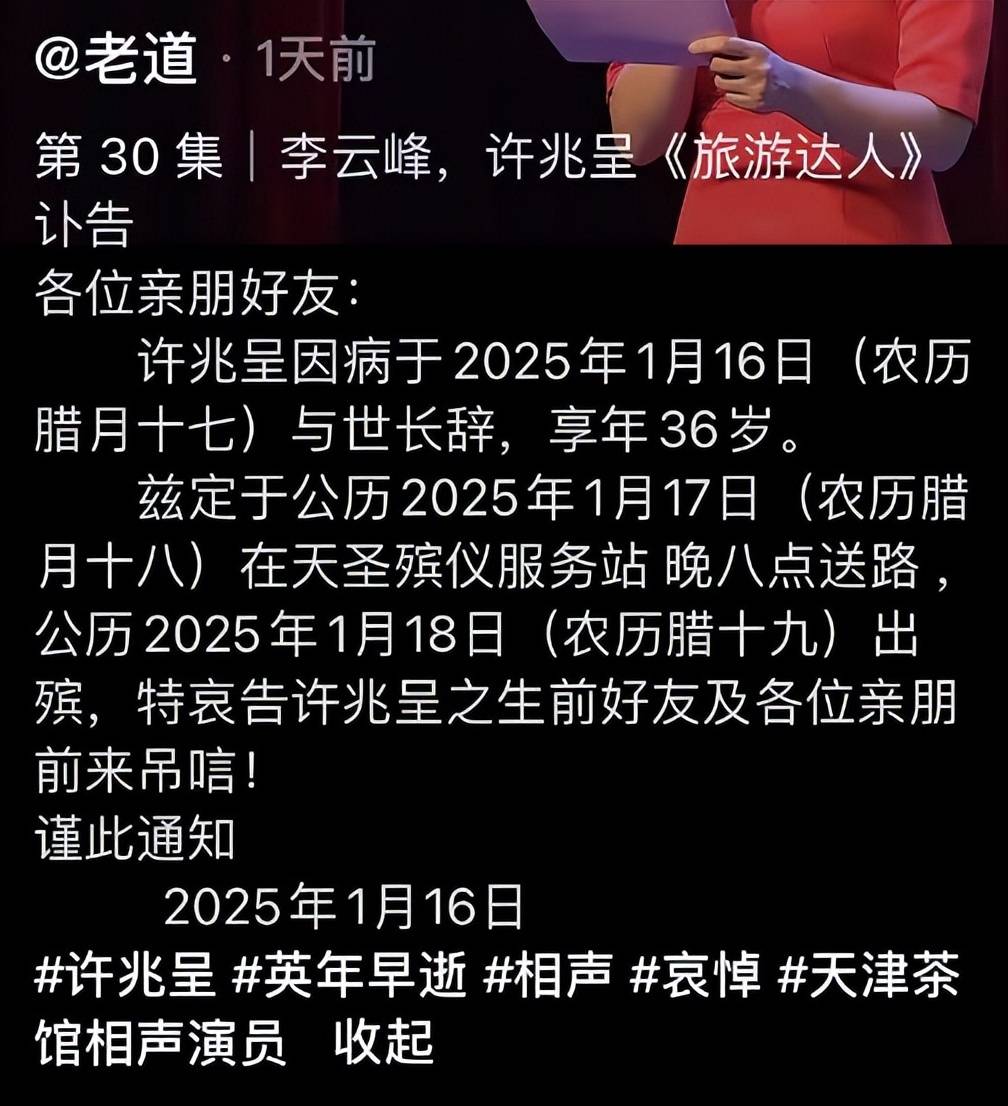Screen dimensions: 1008x1106
Task: Open the #相声 hashtag
Action: (547, 974)
